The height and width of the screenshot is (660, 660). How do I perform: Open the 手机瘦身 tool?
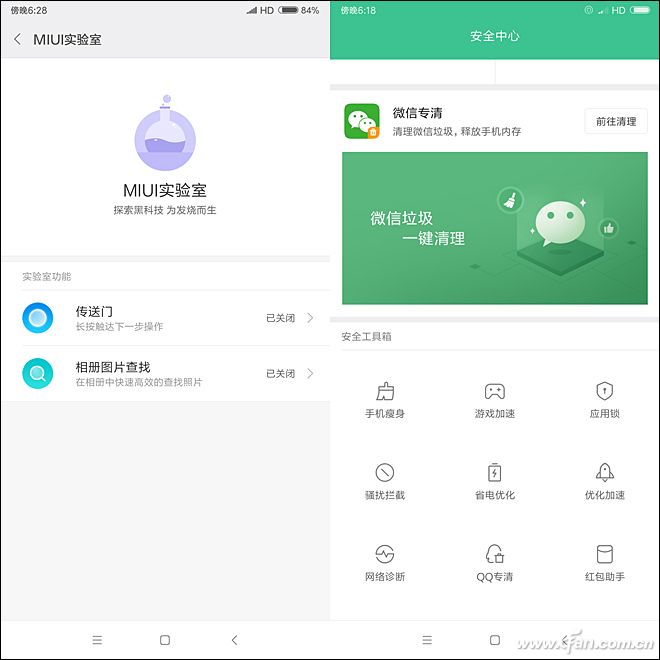385,399
